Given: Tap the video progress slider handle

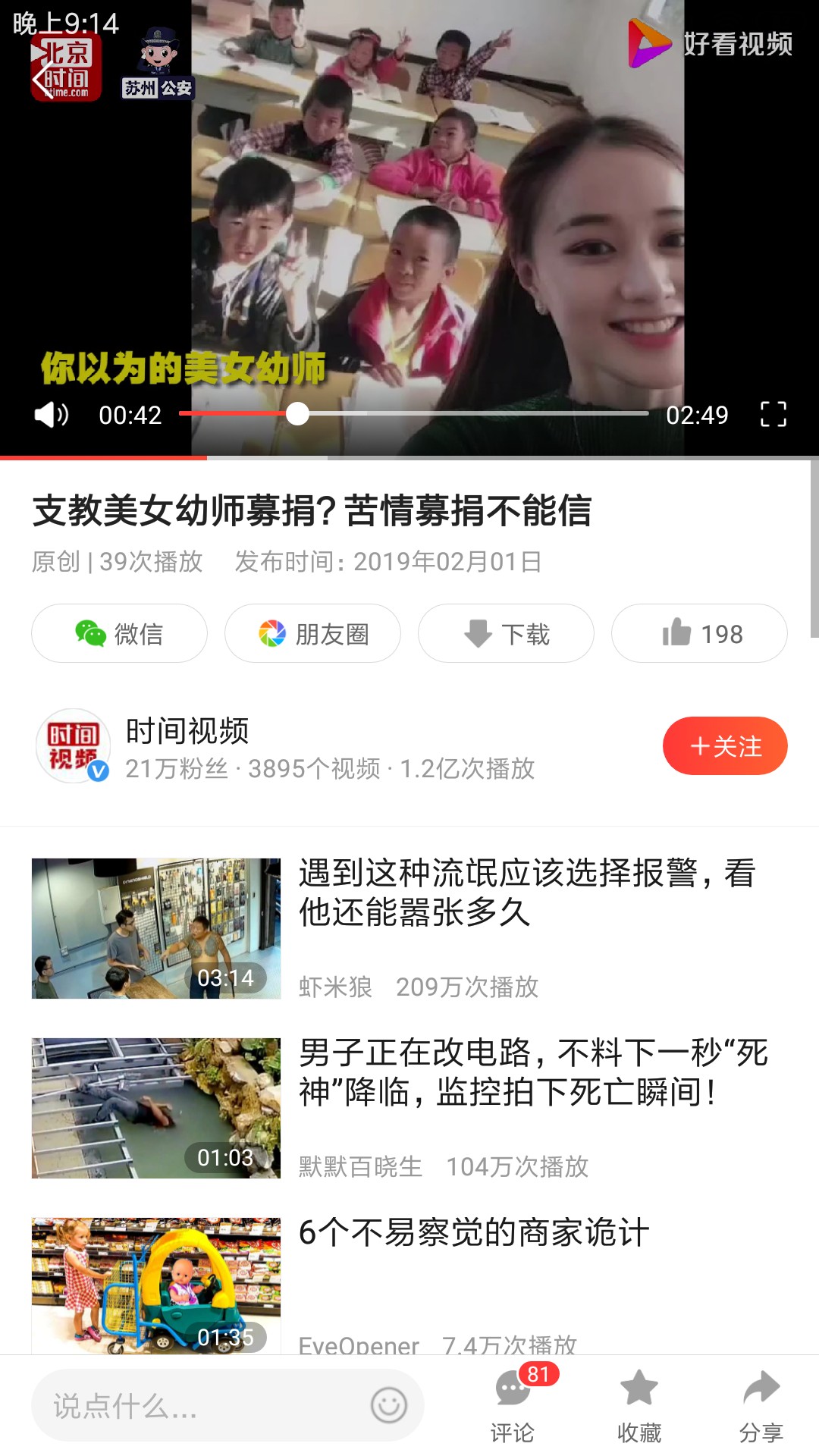Looking at the screenshot, I should click(297, 413).
